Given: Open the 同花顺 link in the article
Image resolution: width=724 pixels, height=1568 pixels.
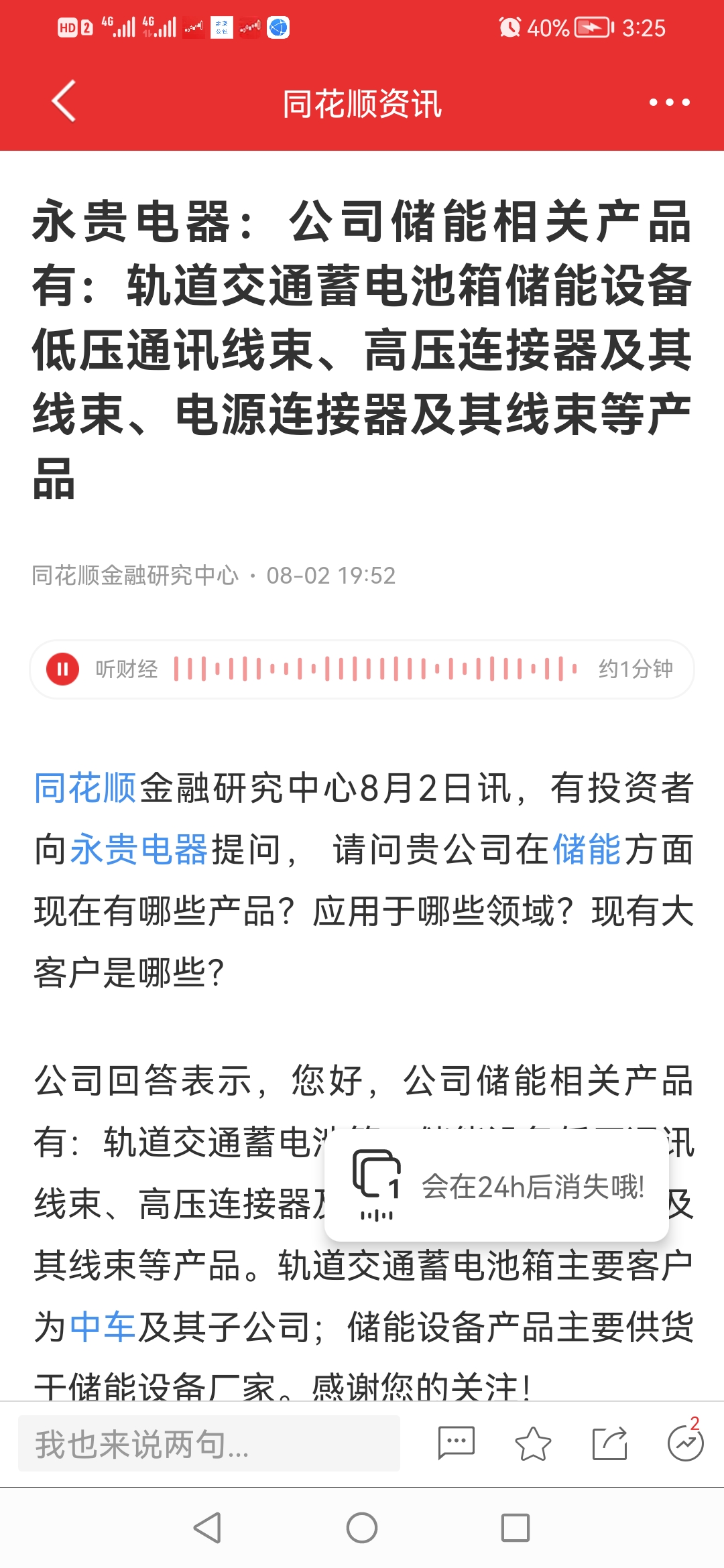Looking at the screenshot, I should pos(86,787).
